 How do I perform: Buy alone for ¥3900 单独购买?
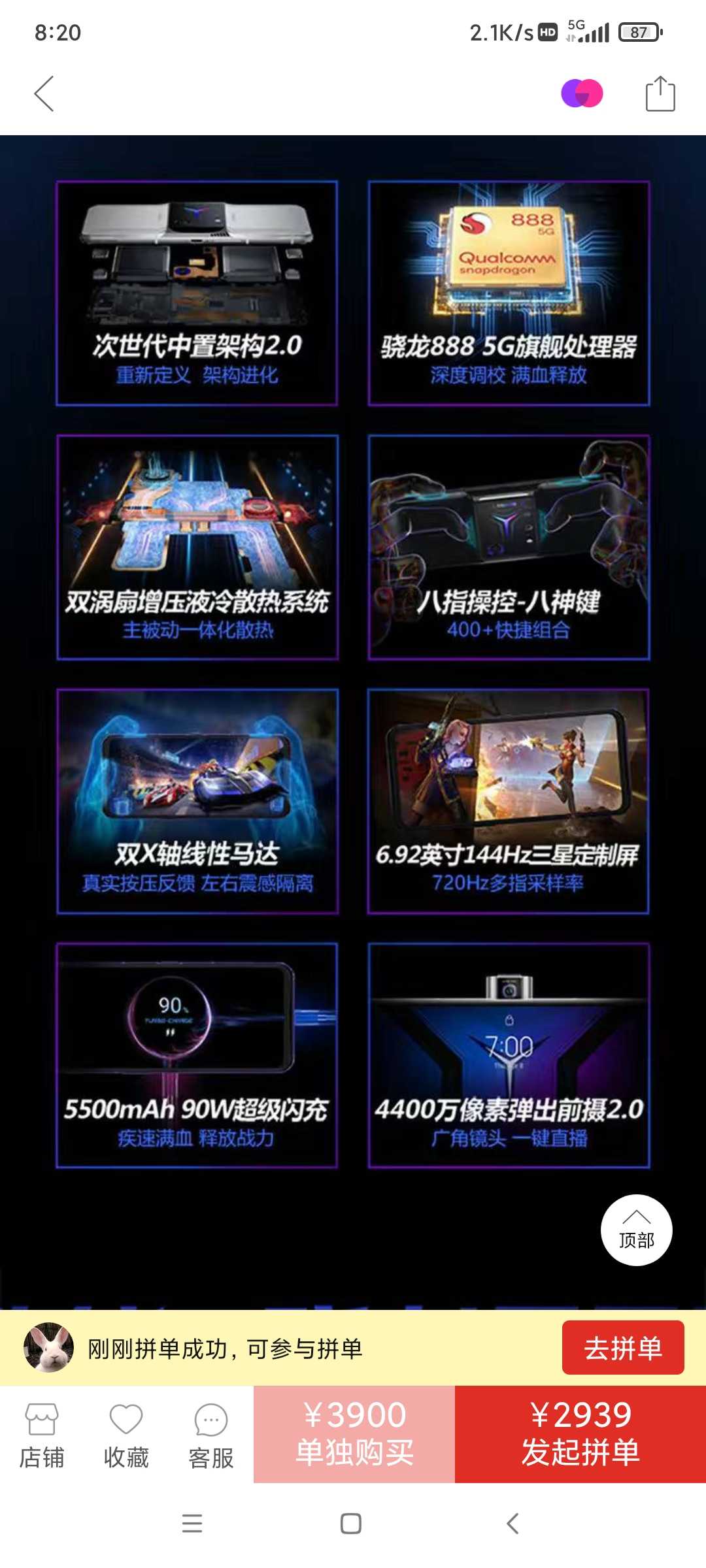(x=354, y=1434)
